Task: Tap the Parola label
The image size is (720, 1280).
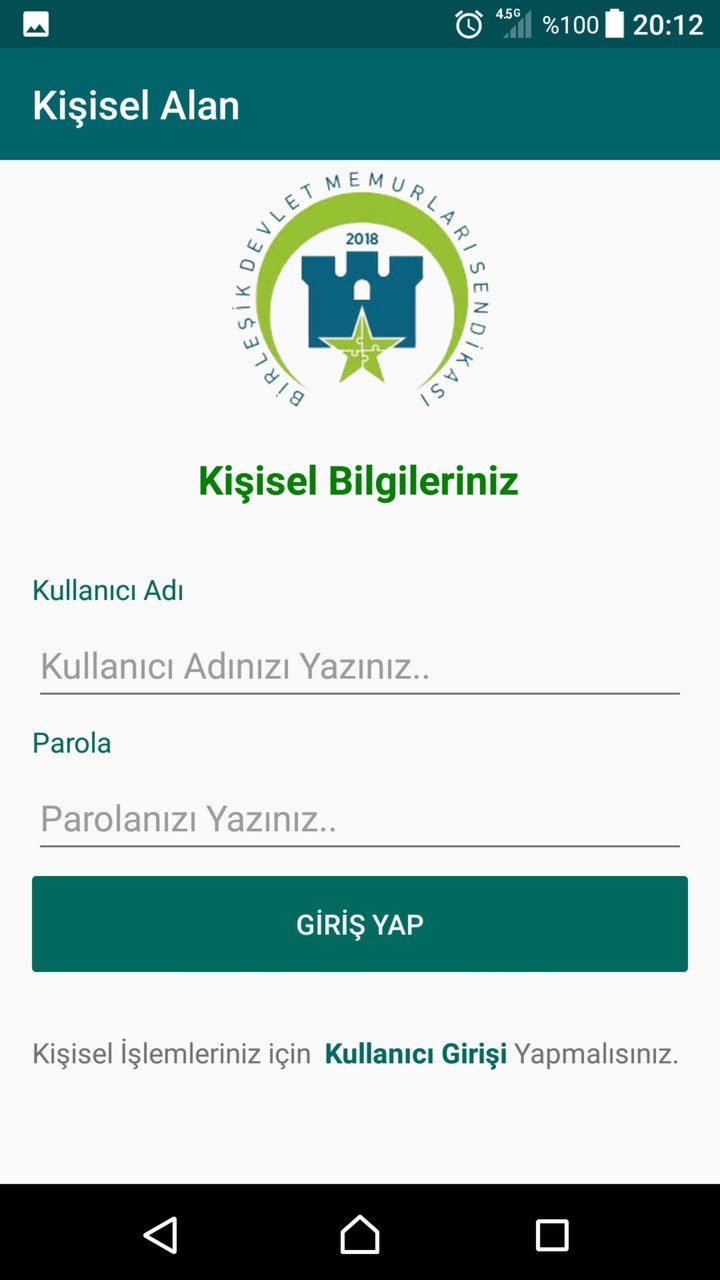Action: pyautogui.click(x=71, y=743)
